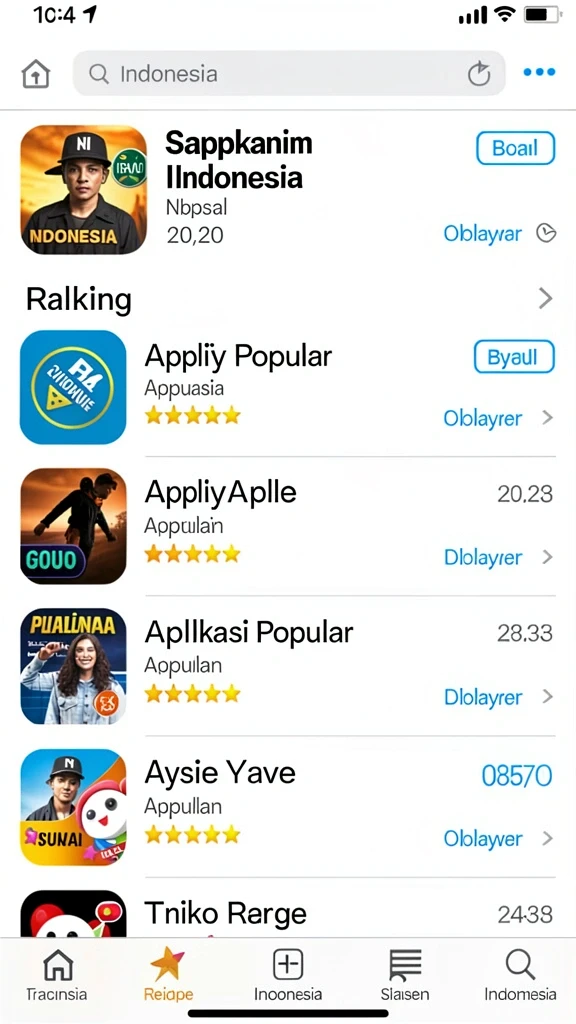Image resolution: width=576 pixels, height=1024 pixels.
Task: Tap the Dlolayrer link under AppliyAplle
Action: pyautogui.click(x=483, y=558)
